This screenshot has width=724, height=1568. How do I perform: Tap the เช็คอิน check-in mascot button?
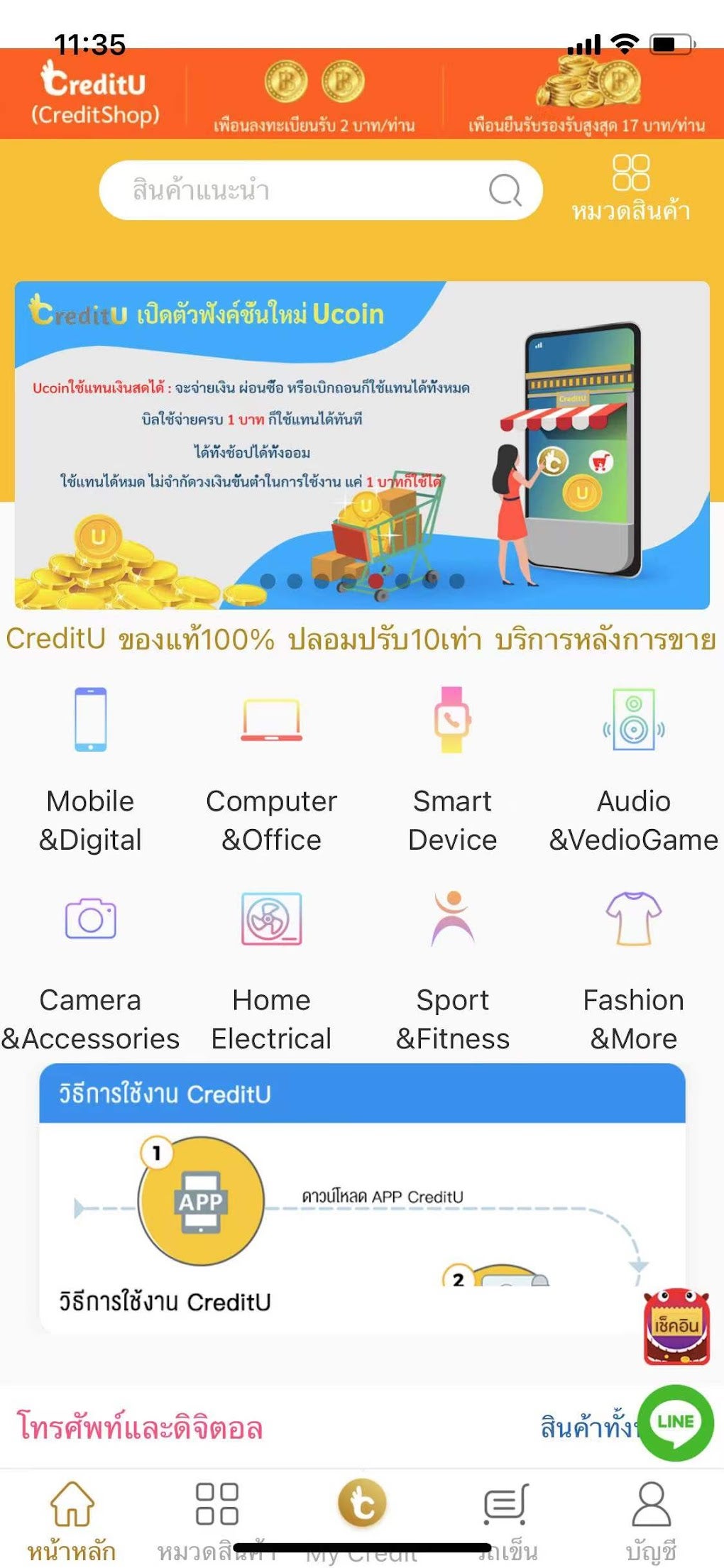[676, 1326]
